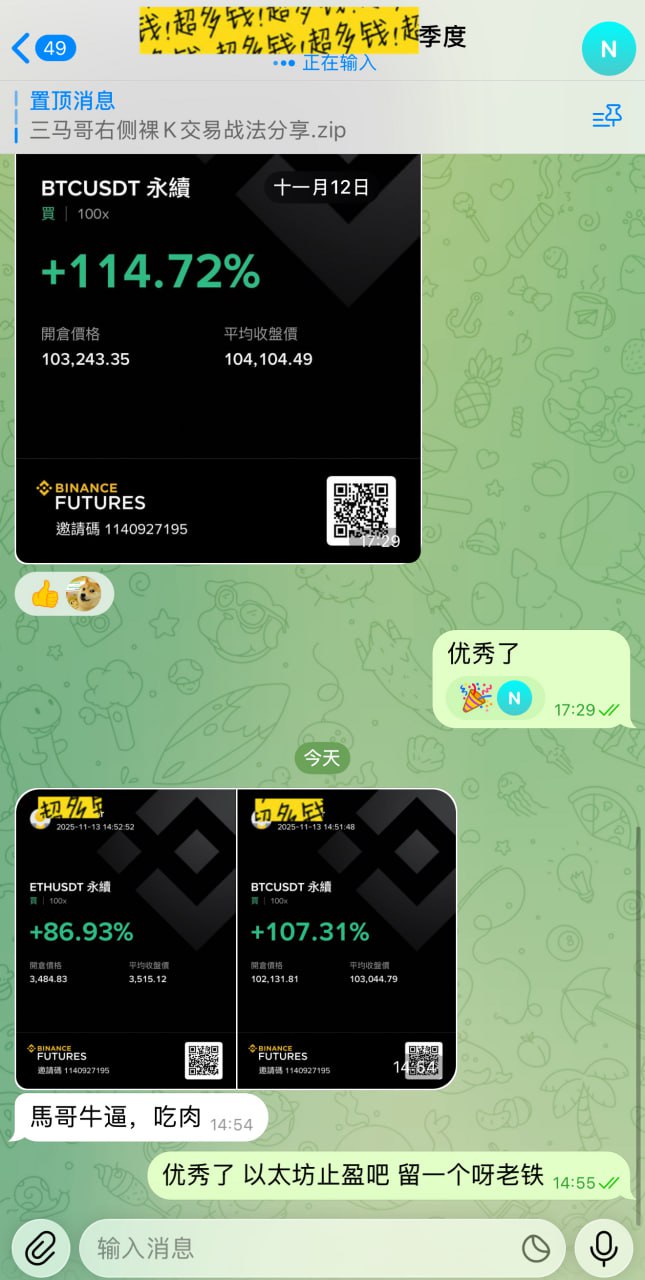Open the ETHUSDT +86.93% image
Image resolution: width=645 pixels, height=1280 pixels.
tap(126, 938)
